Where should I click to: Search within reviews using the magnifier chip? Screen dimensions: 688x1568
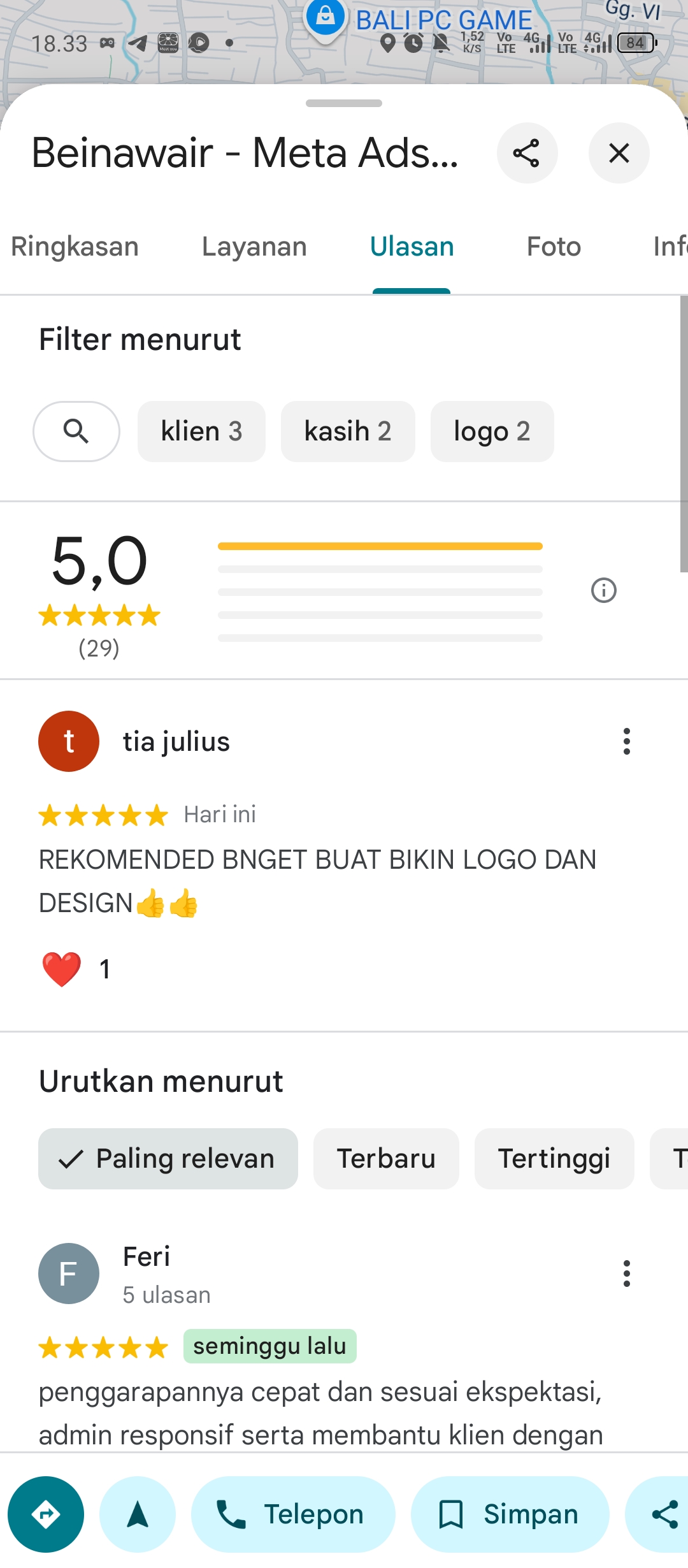76,432
